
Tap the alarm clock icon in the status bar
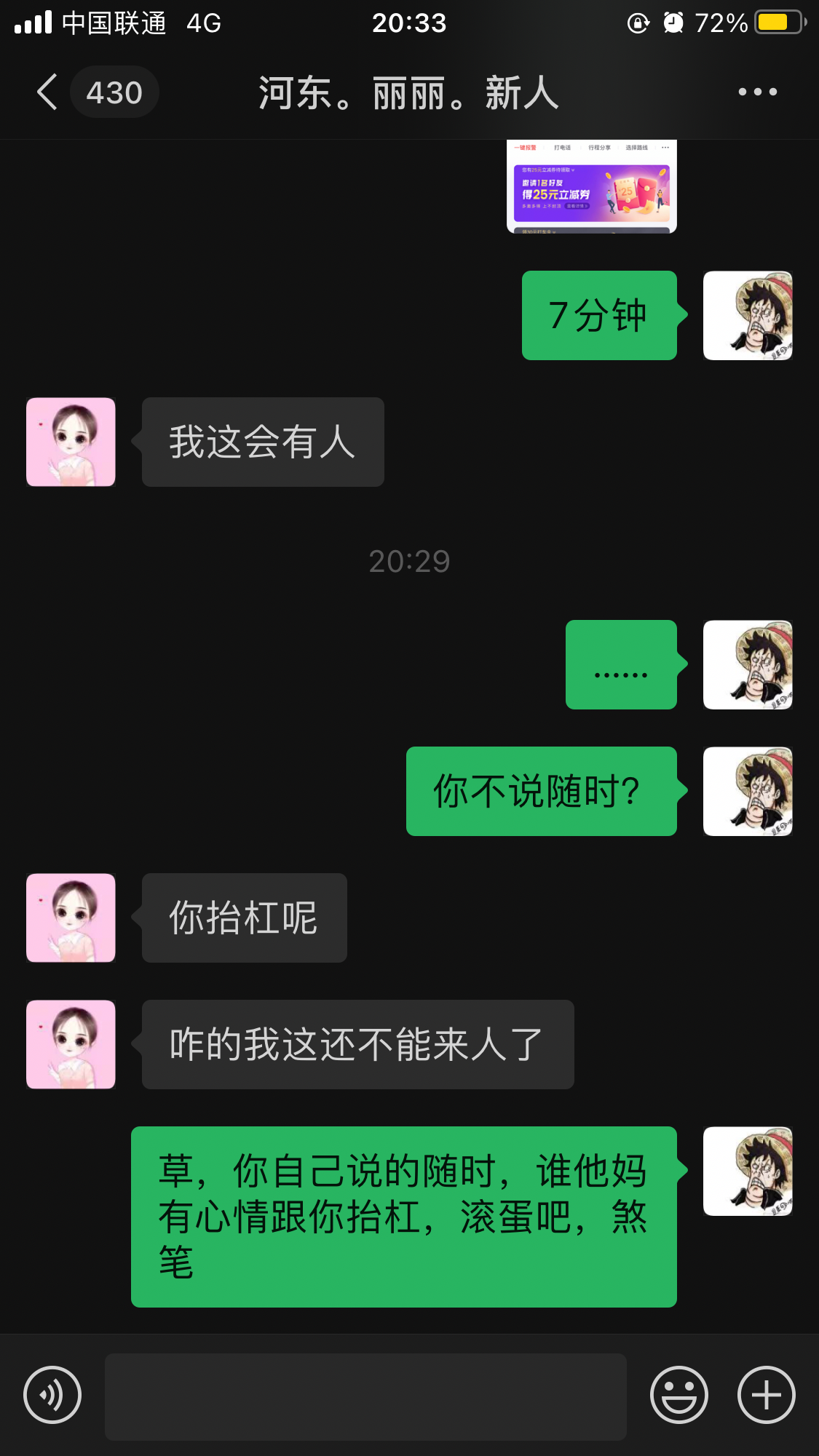click(x=673, y=22)
